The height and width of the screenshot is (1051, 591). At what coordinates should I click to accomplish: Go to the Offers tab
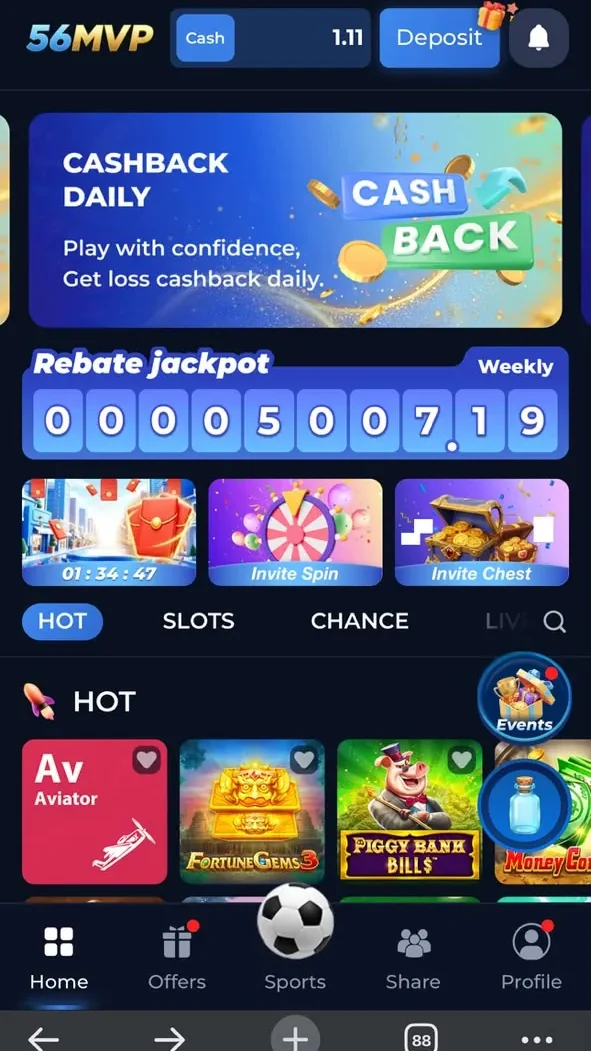coord(177,956)
